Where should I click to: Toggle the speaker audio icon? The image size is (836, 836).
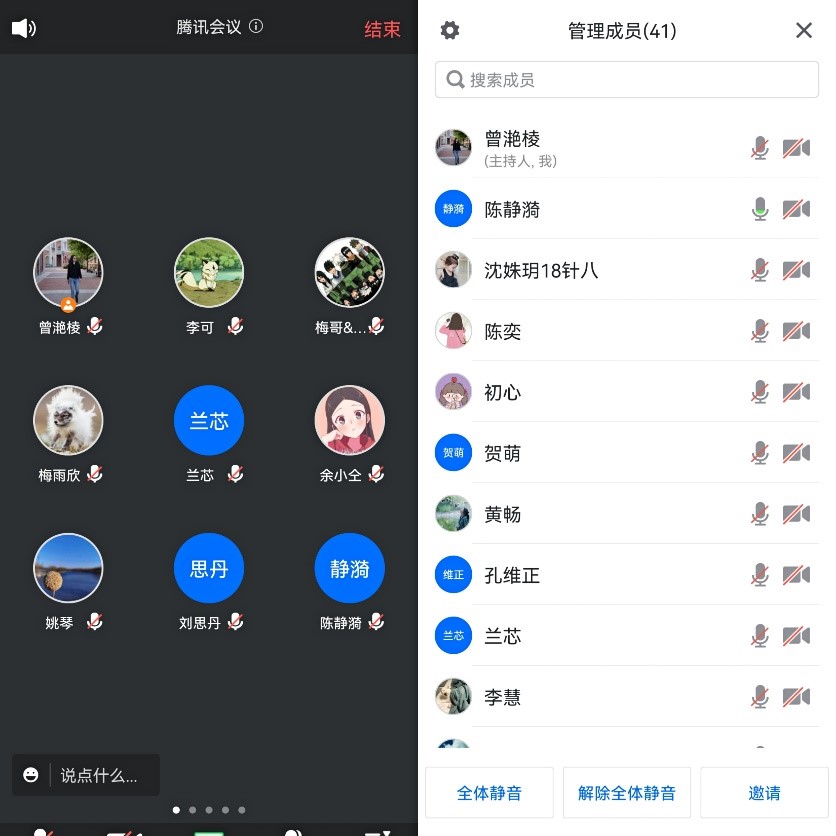pos(24,28)
